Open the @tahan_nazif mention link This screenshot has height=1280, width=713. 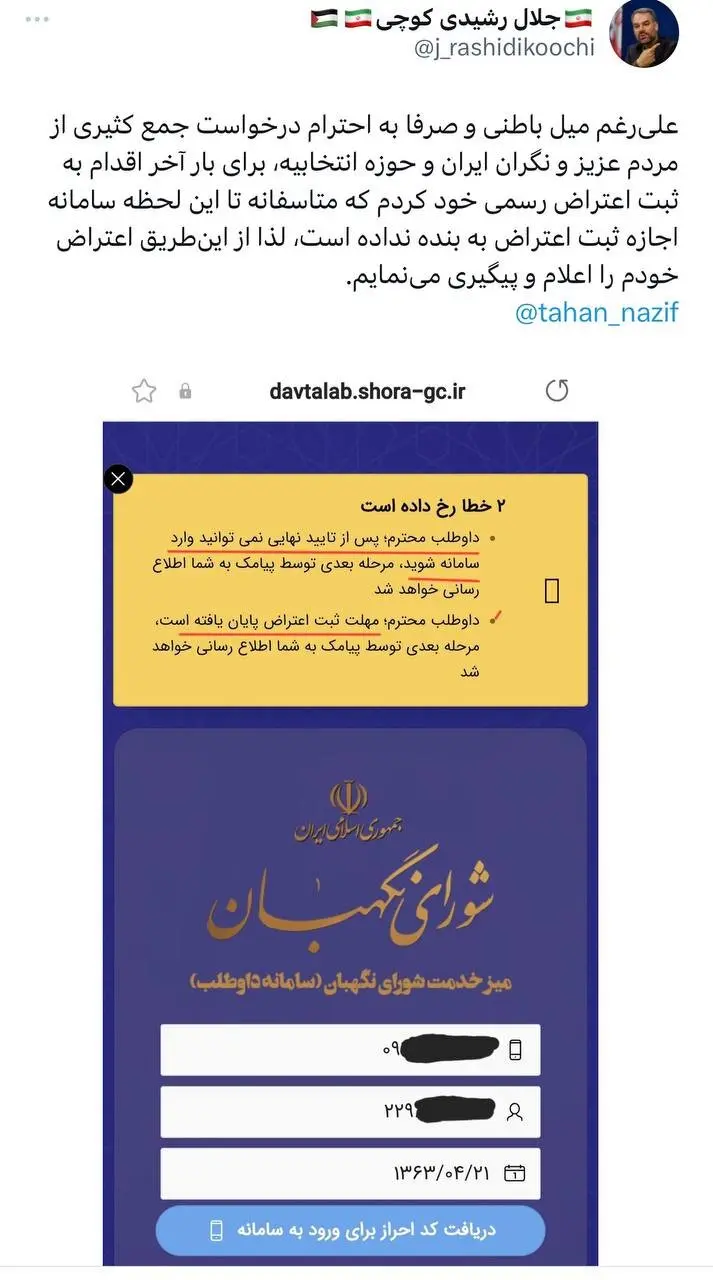(x=596, y=313)
